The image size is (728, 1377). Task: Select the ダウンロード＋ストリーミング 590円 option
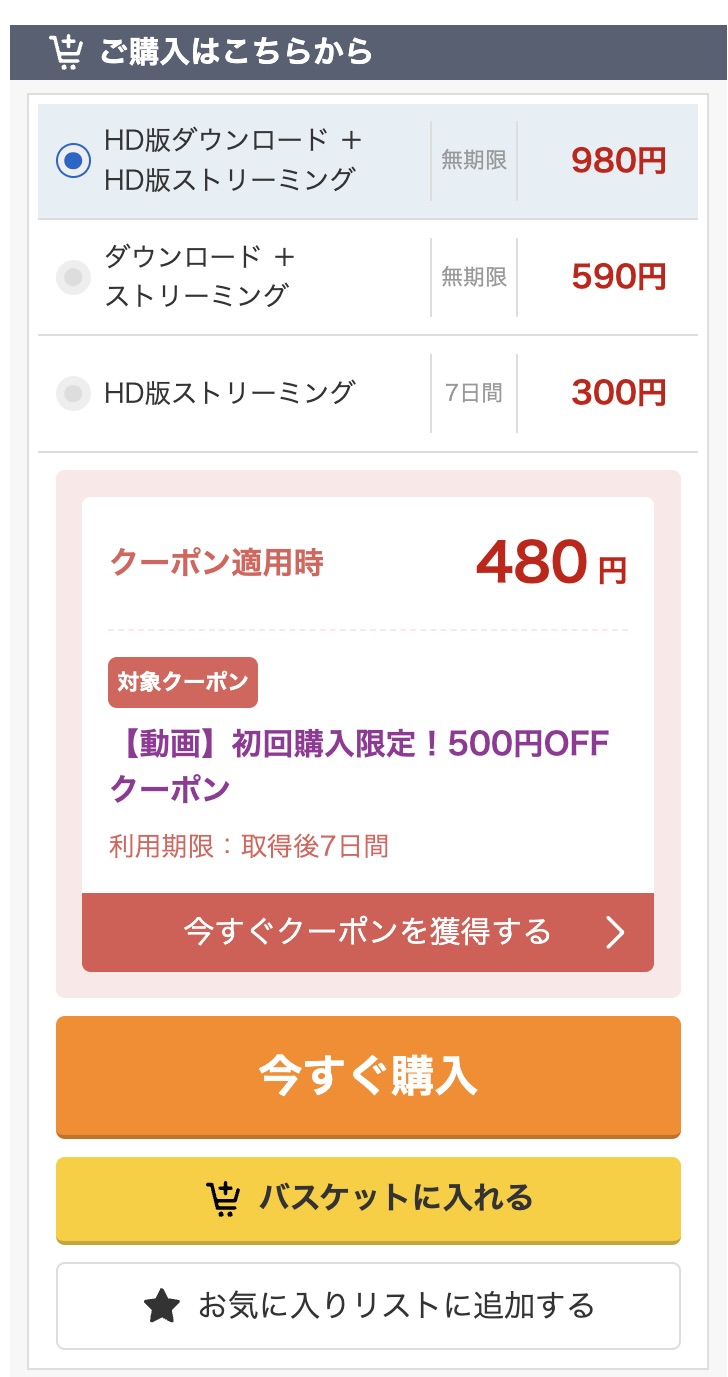[71, 277]
